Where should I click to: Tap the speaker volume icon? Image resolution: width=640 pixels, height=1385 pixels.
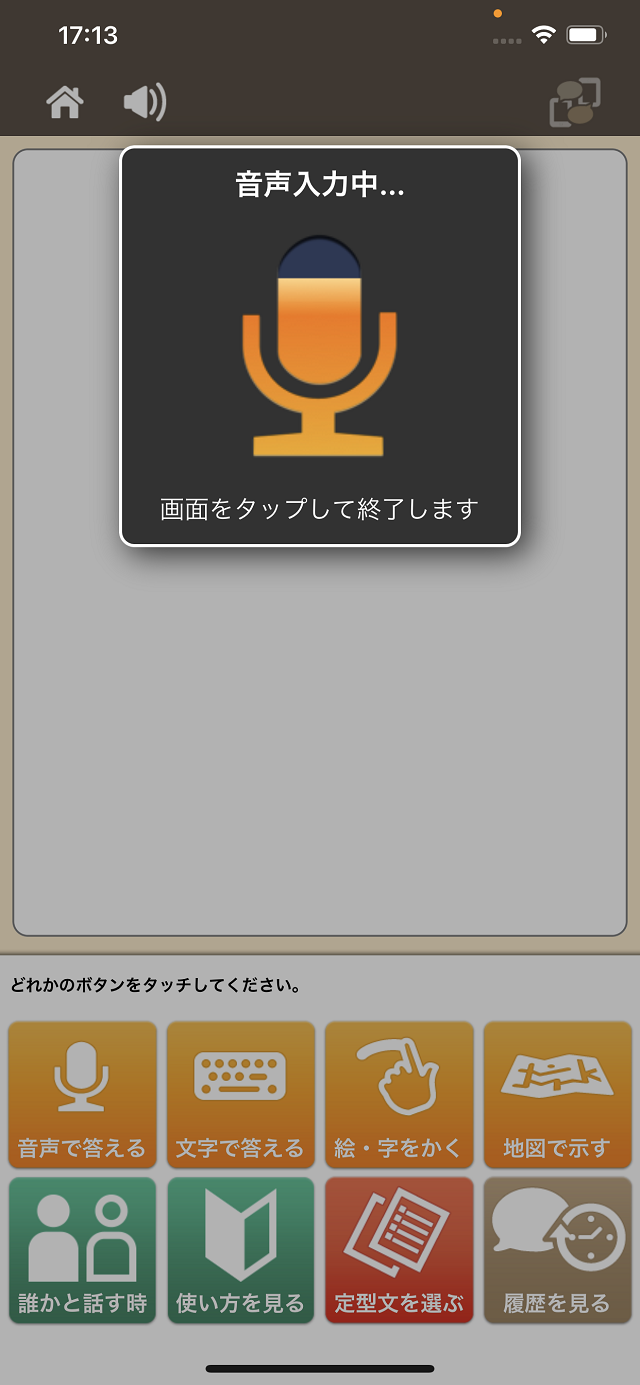(145, 102)
